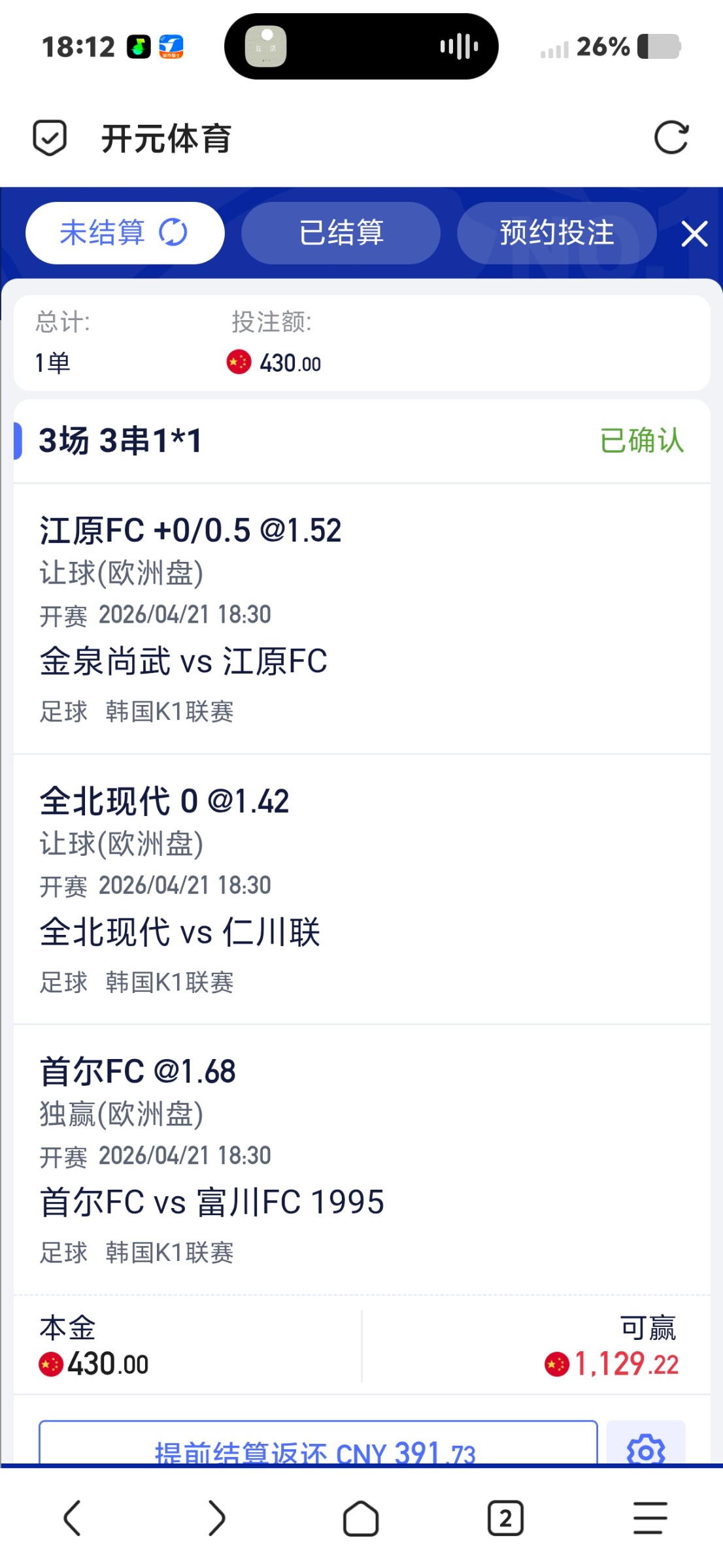Open early settlement settings gear

pyautogui.click(x=646, y=1445)
